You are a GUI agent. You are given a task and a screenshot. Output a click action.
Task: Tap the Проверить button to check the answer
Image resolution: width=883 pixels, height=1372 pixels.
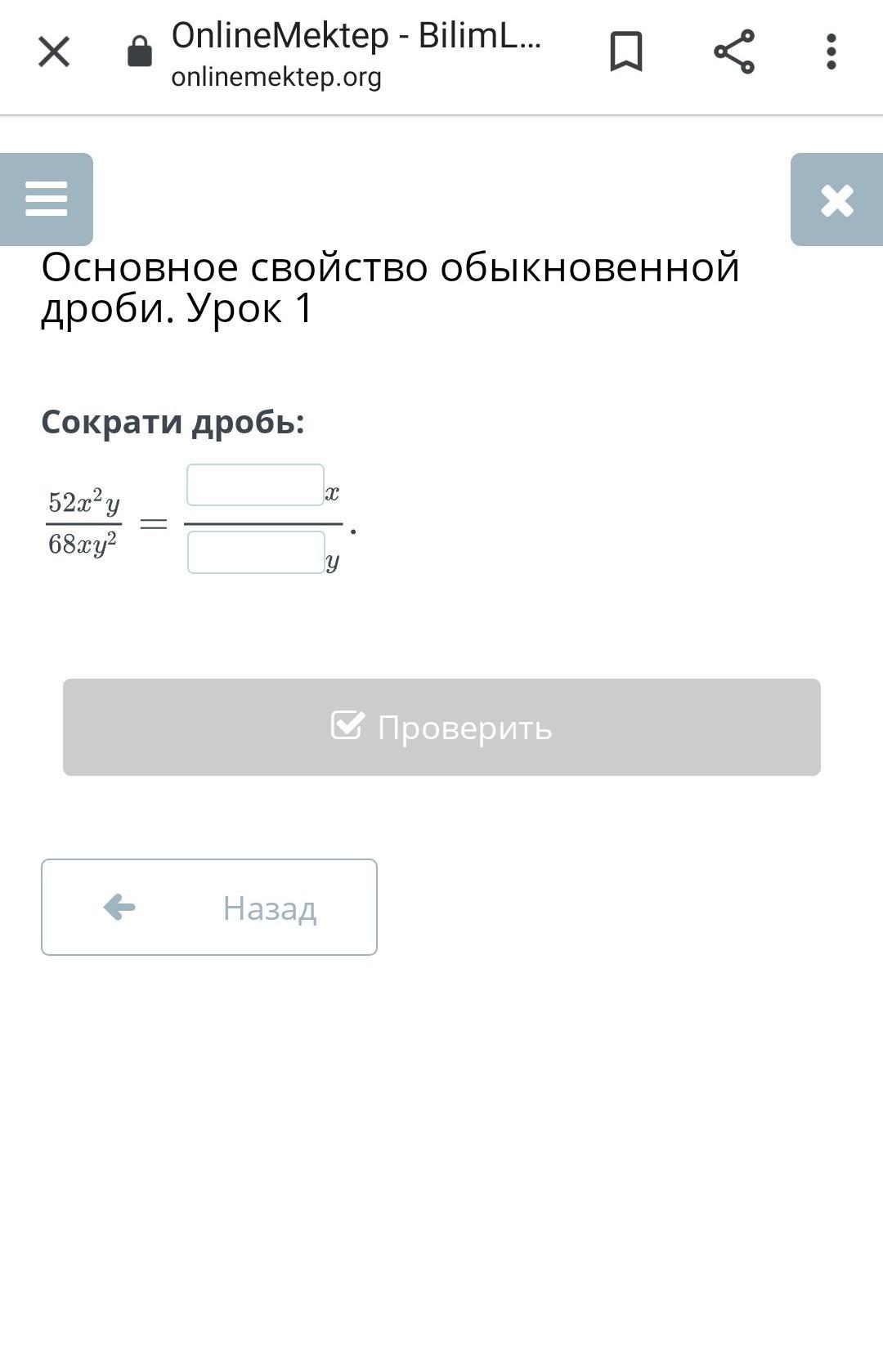pyautogui.click(x=441, y=727)
